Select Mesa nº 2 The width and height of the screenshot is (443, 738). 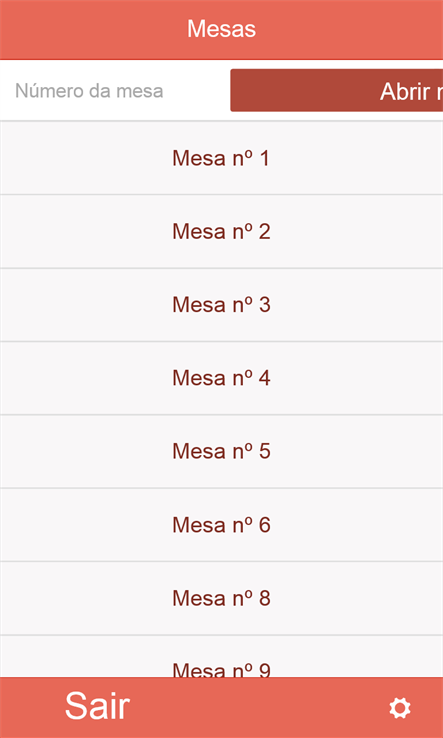[221, 232]
